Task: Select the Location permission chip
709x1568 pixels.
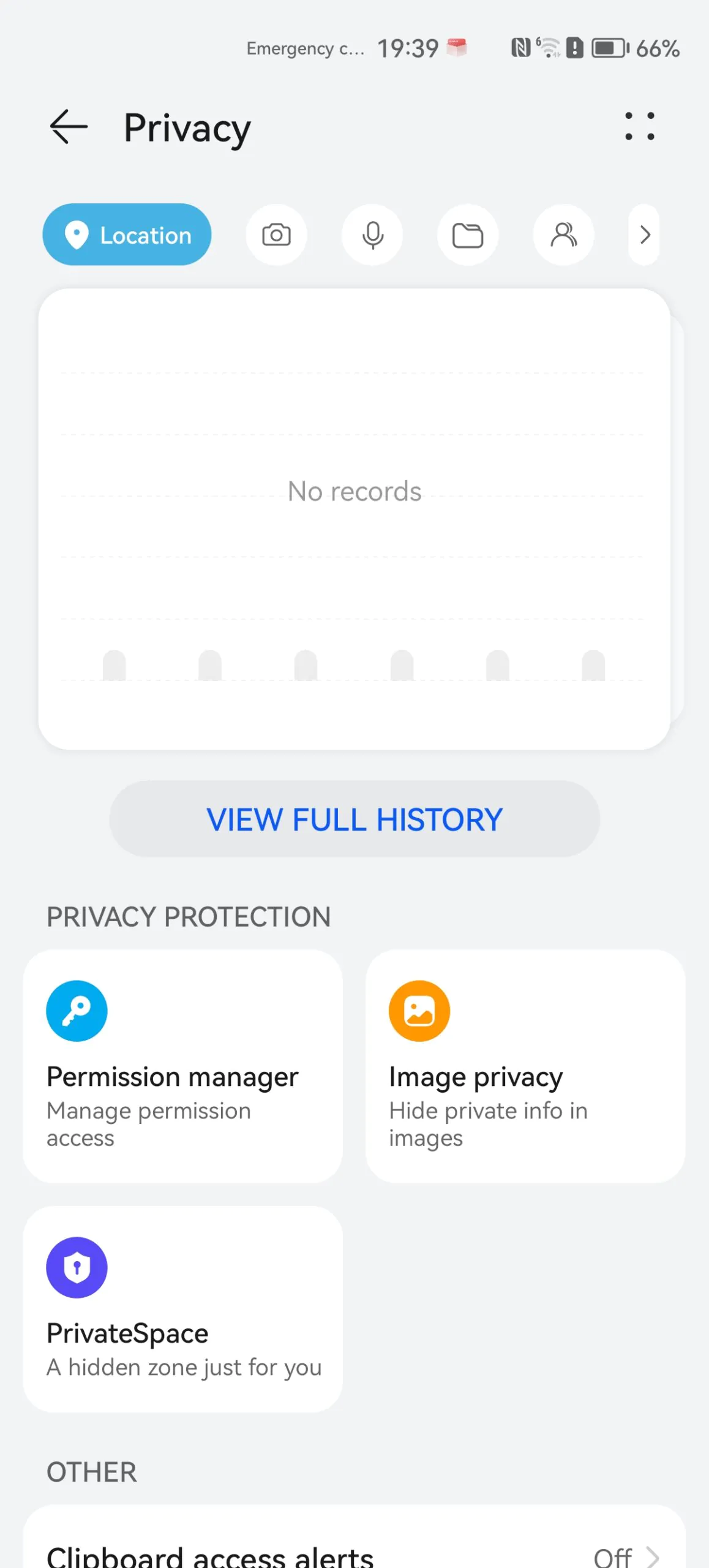Action: click(x=127, y=235)
